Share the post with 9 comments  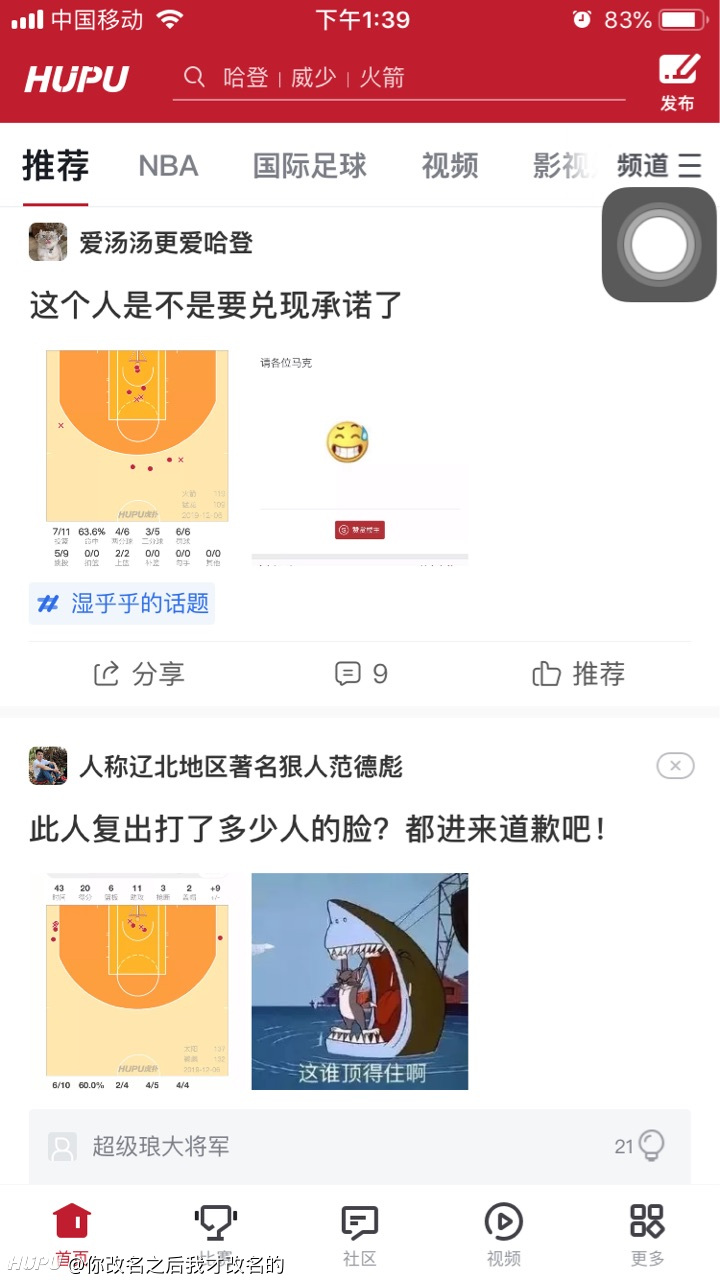point(139,674)
